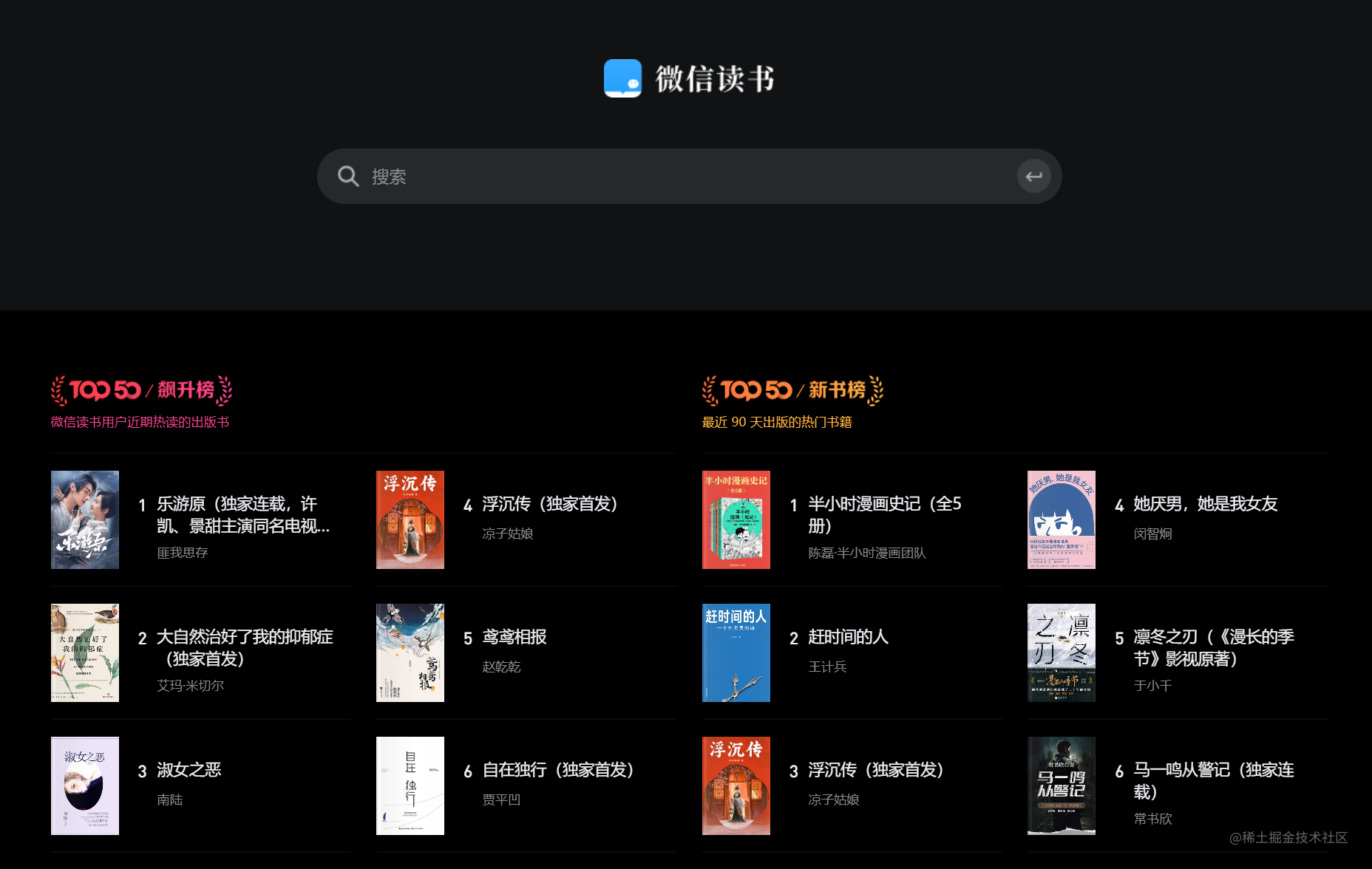Select 赶时间的人 by 王计兵

pyautogui.click(x=847, y=637)
